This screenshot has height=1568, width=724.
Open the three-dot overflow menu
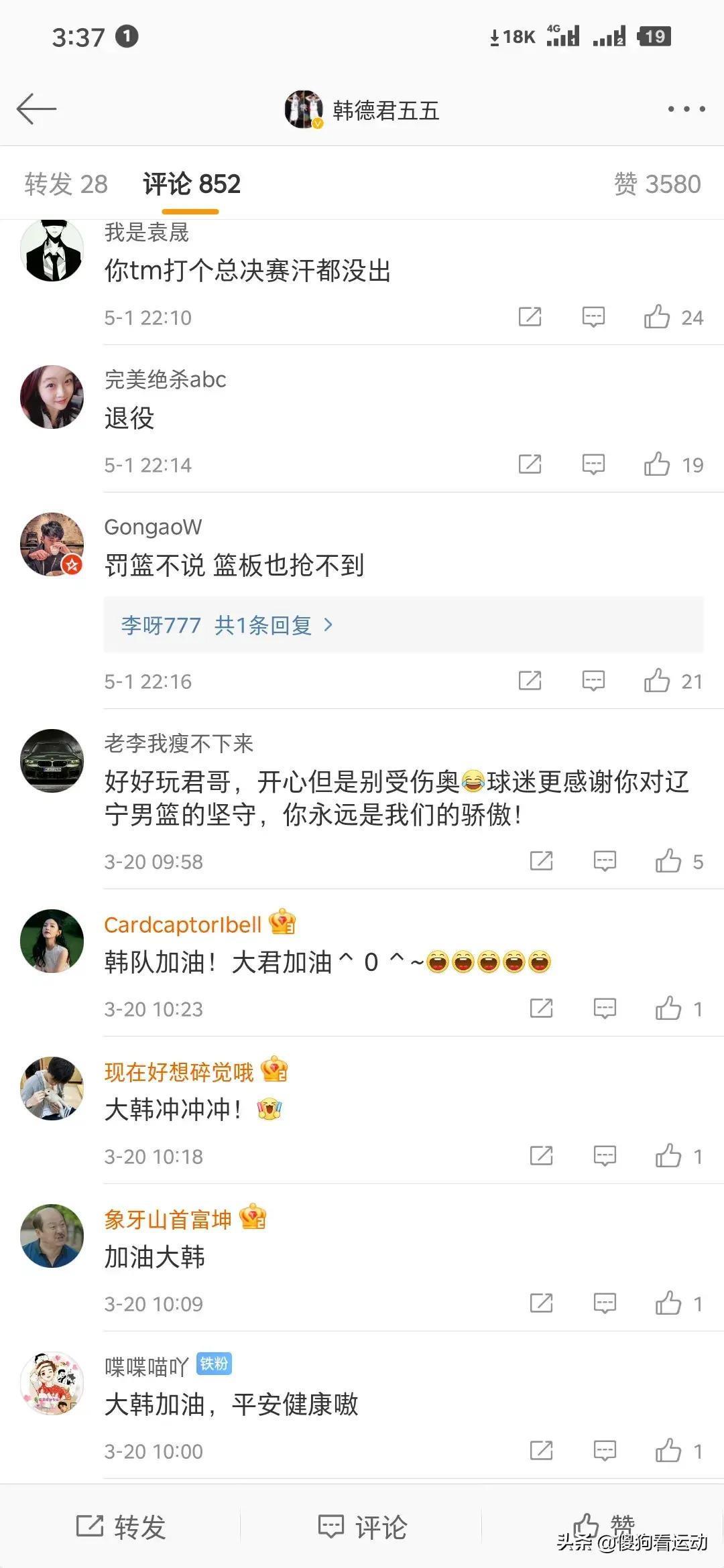[x=686, y=109]
